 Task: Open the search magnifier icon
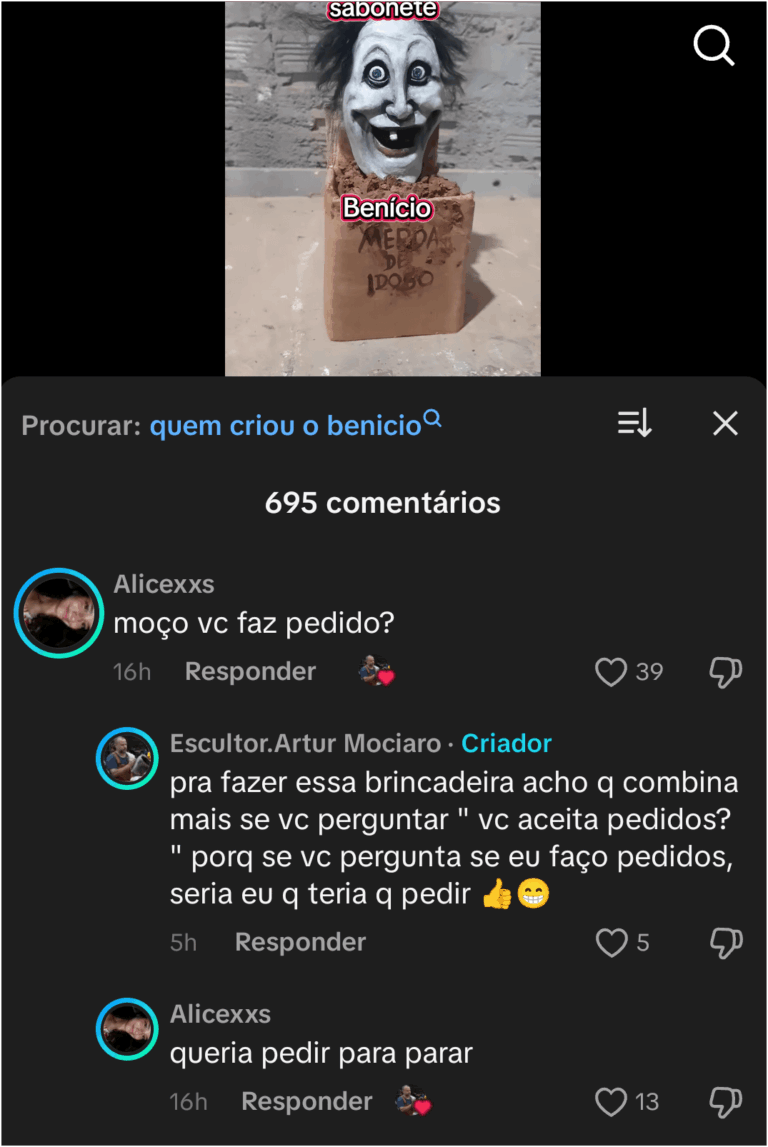[714, 45]
